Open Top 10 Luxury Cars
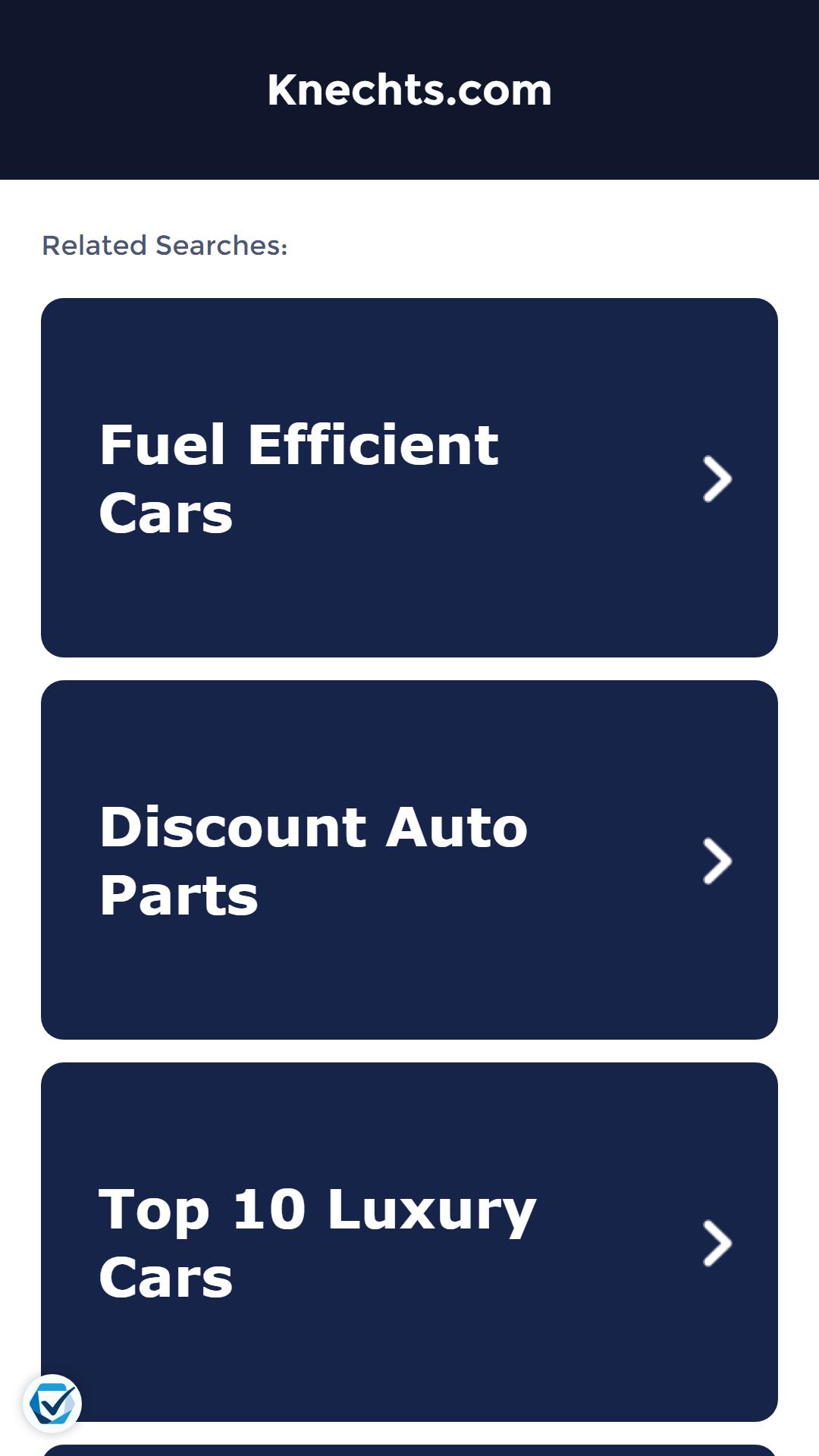 409,1242
